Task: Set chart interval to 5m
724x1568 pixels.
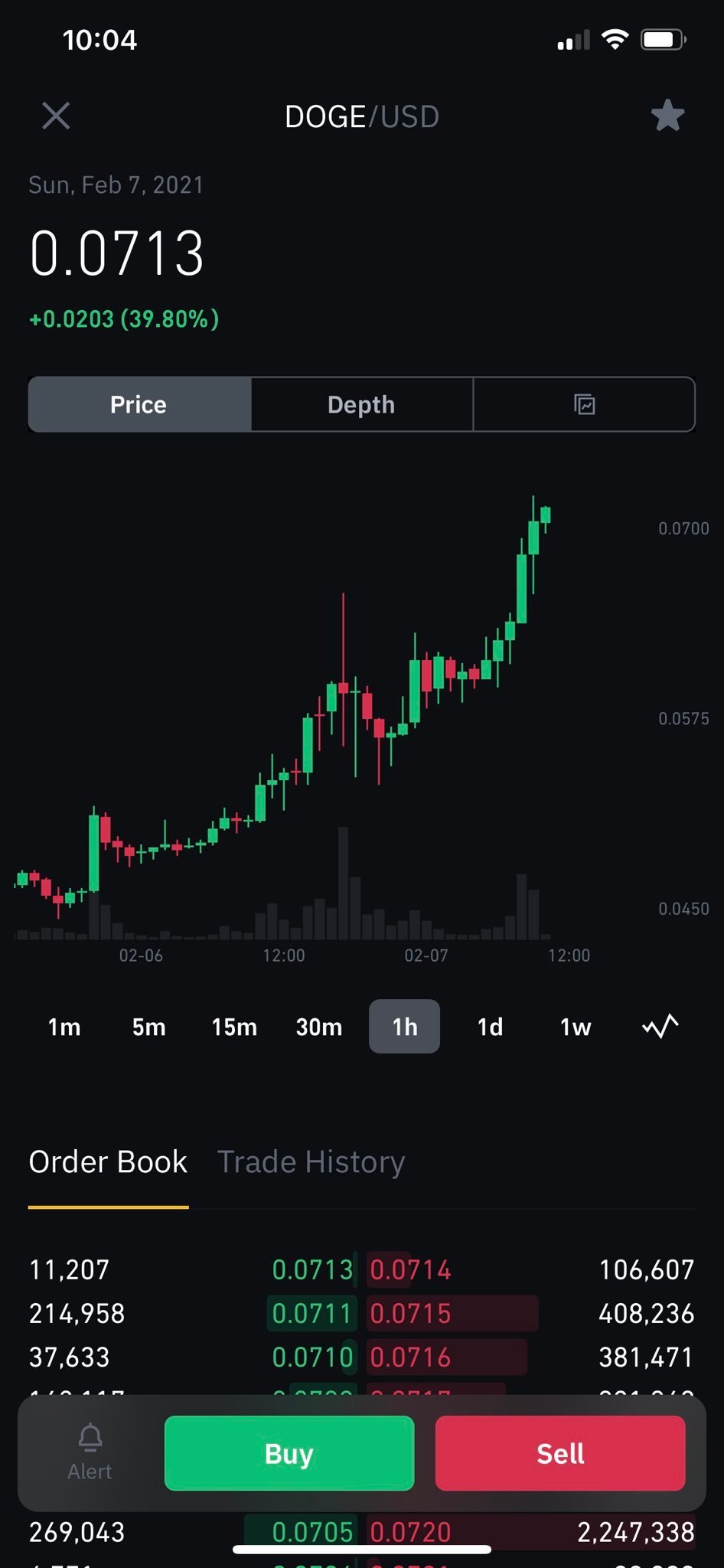Action: tap(149, 1027)
